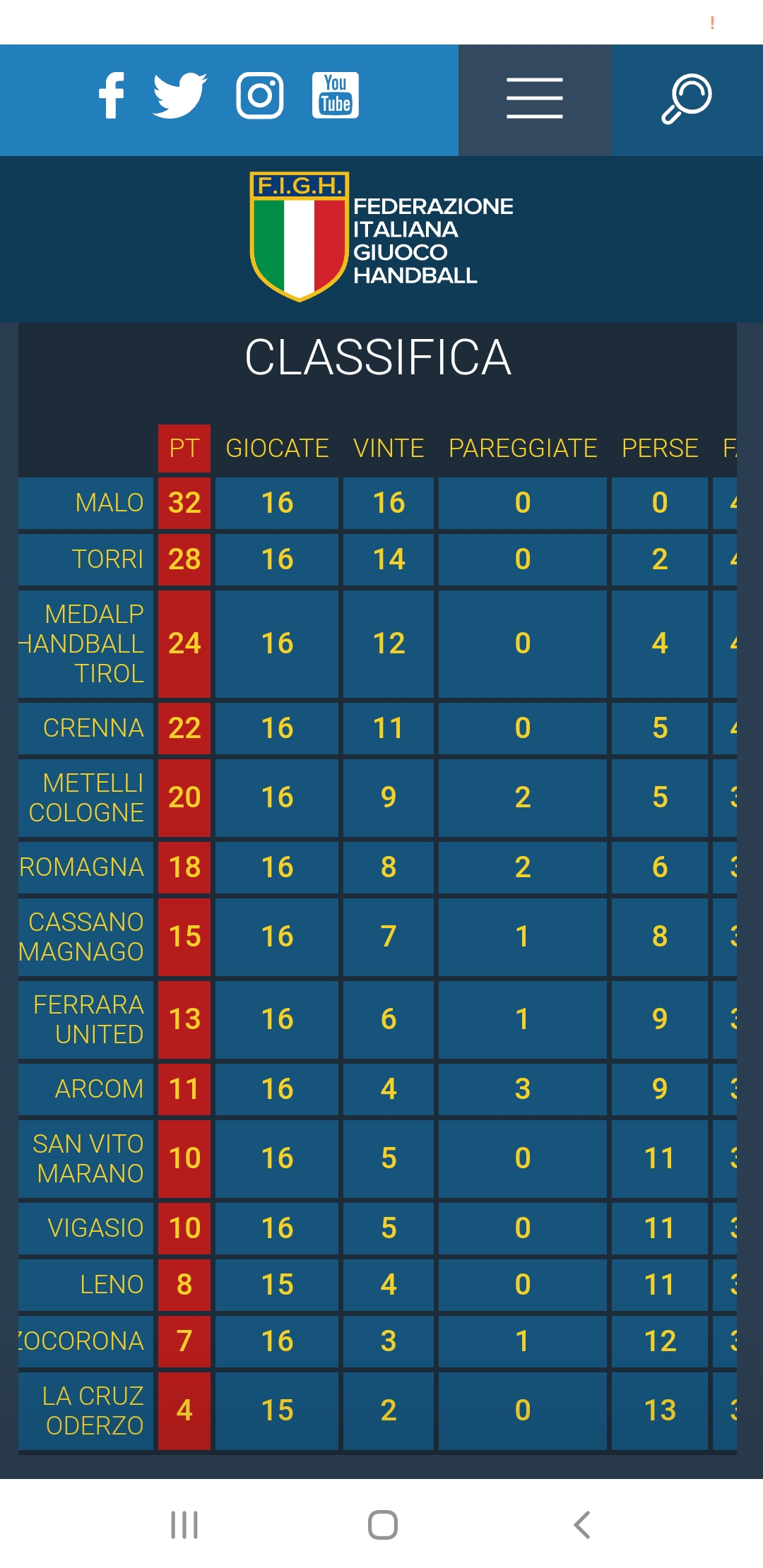The height and width of the screenshot is (1568, 763).
Task: Open the Facebook page link
Action: point(112,95)
